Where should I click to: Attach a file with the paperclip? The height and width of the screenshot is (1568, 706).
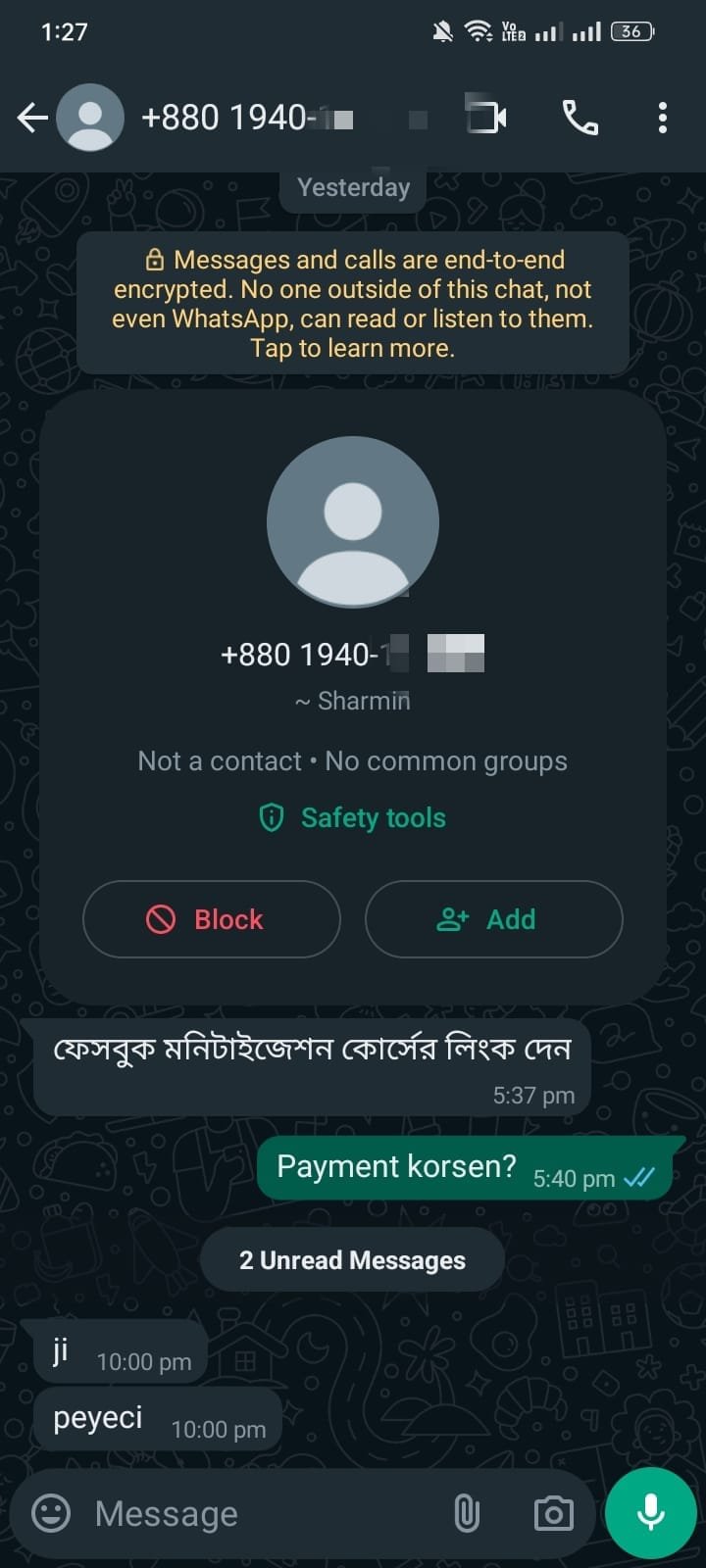[467, 1513]
